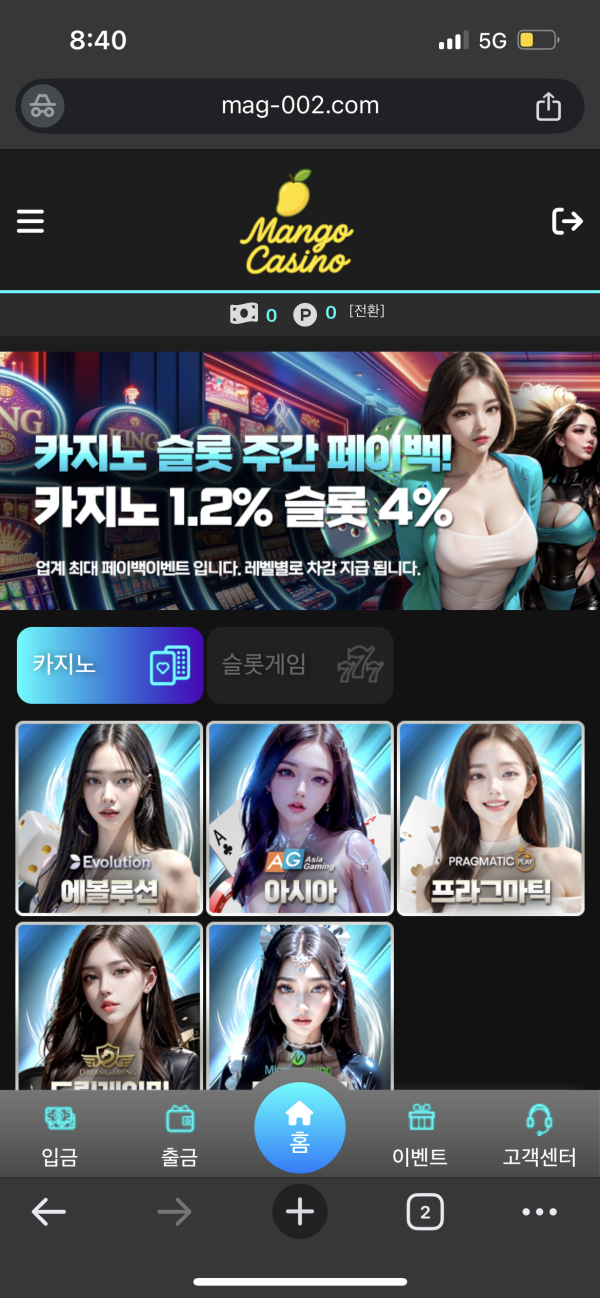Screen dimensions: 600x1298
Task: Go to 입금 deposit page
Action: [x=60, y=1137]
